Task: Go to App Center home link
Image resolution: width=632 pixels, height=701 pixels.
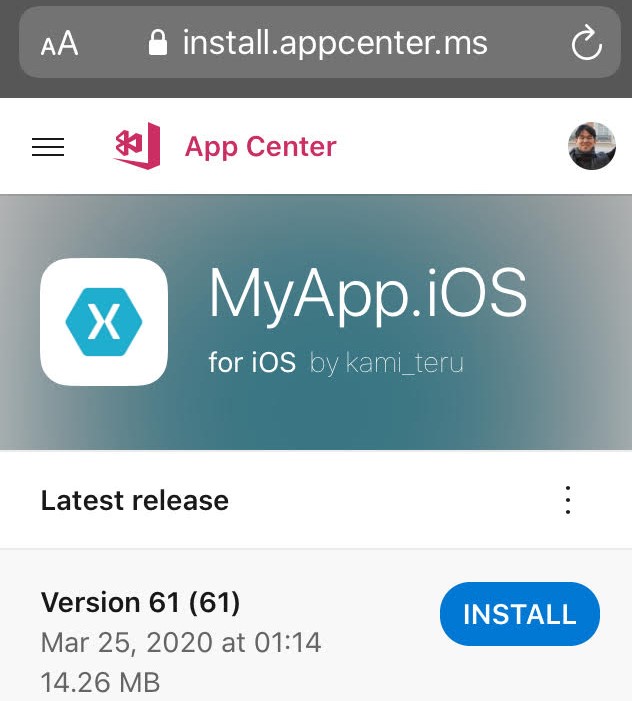Action: (x=226, y=147)
